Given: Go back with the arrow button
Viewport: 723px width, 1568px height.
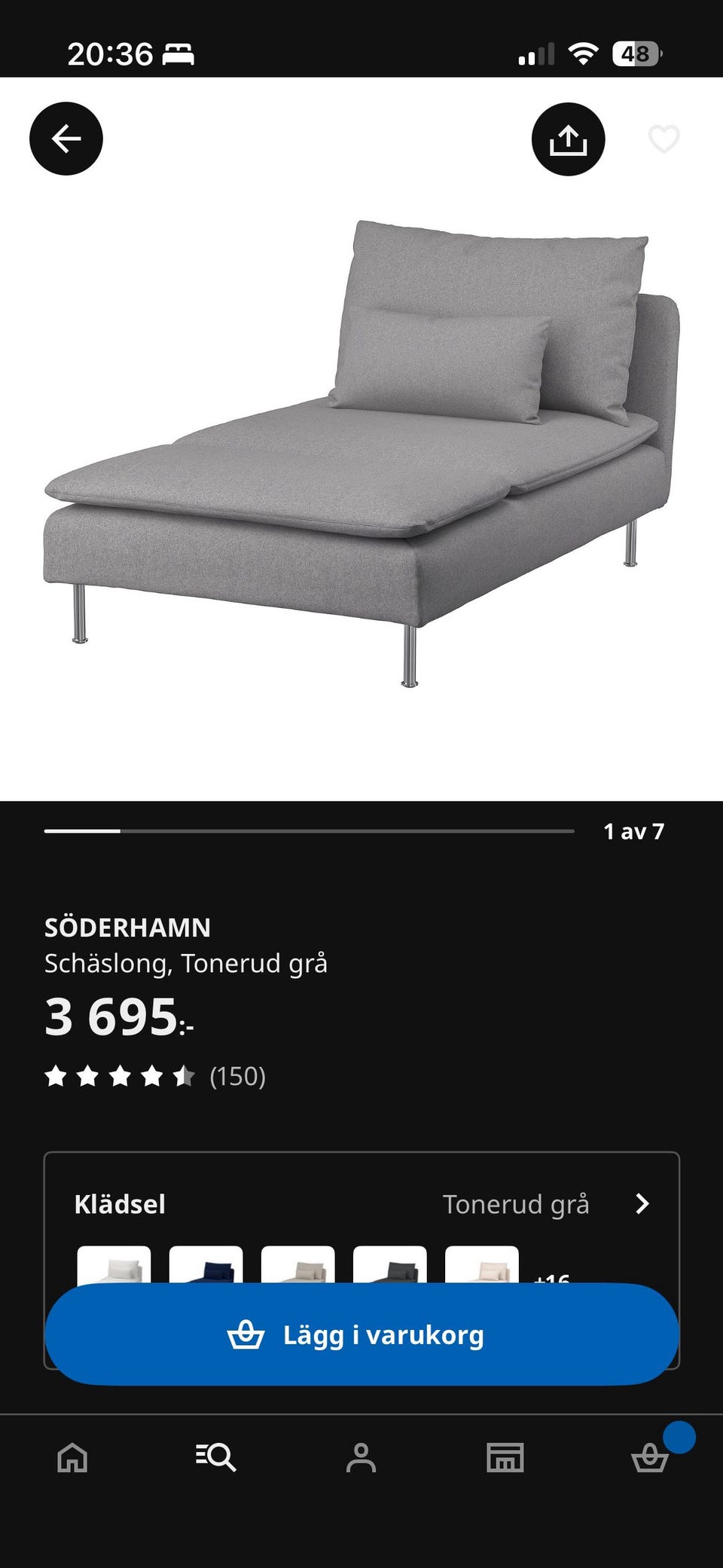Looking at the screenshot, I should point(66,139).
